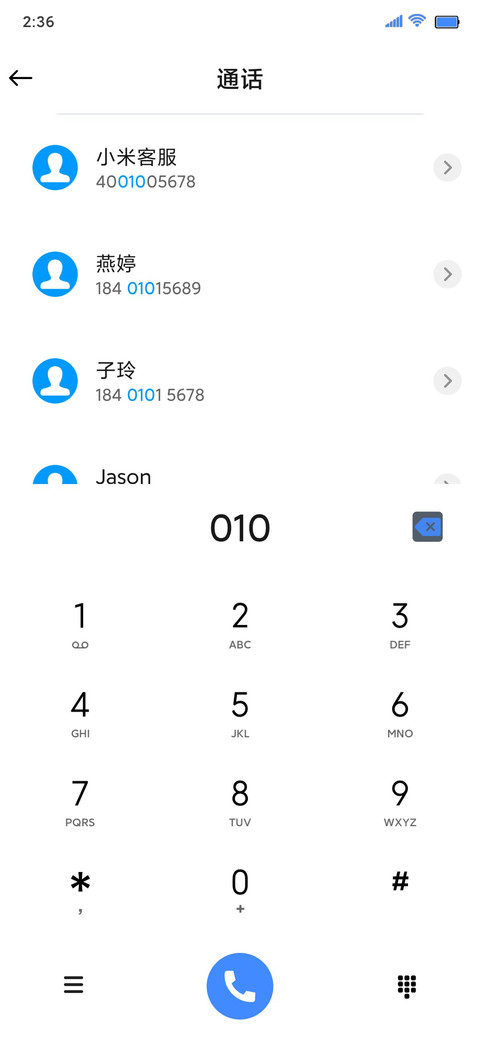Screen dimensions: 480x1040
Task: Dial digit 1 on the keypad
Action: (80, 625)
